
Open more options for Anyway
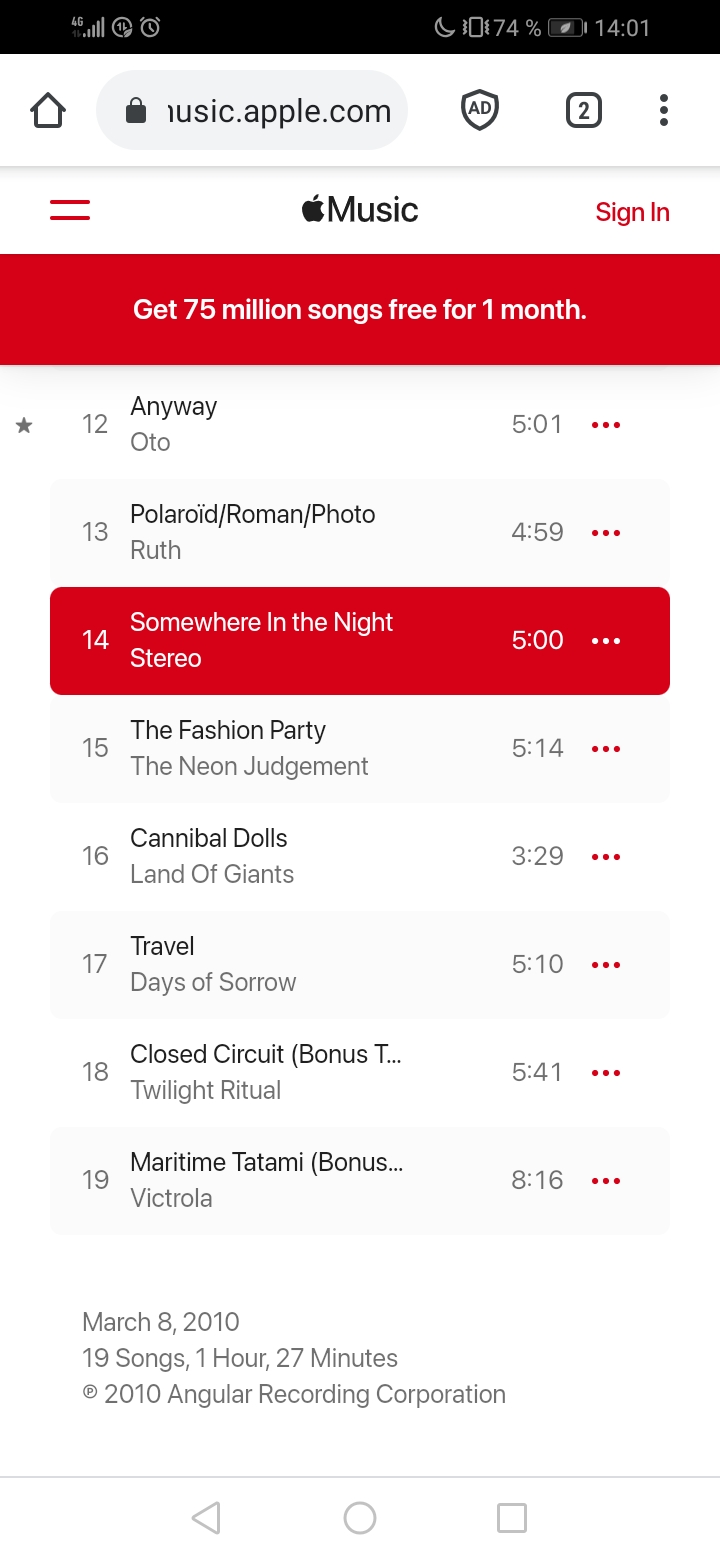tap(606, 425)
